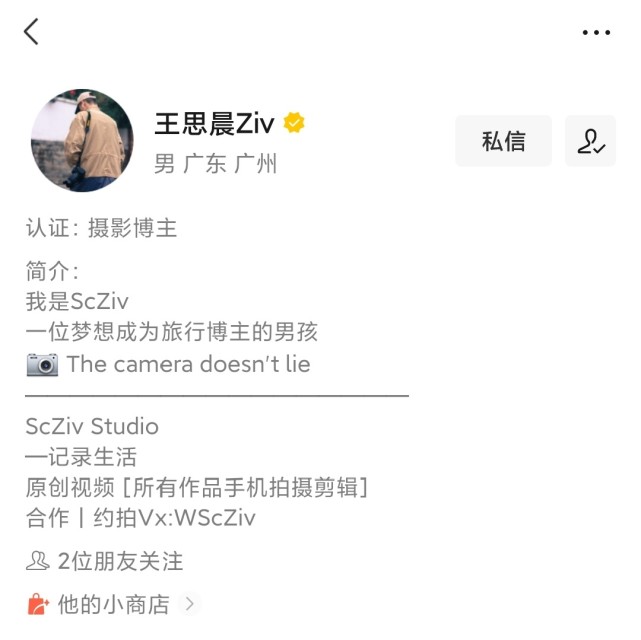The height and width of the screenshot is (640, 641).
Task: Send a private message via 私信
Action: [x=503, y=141]
